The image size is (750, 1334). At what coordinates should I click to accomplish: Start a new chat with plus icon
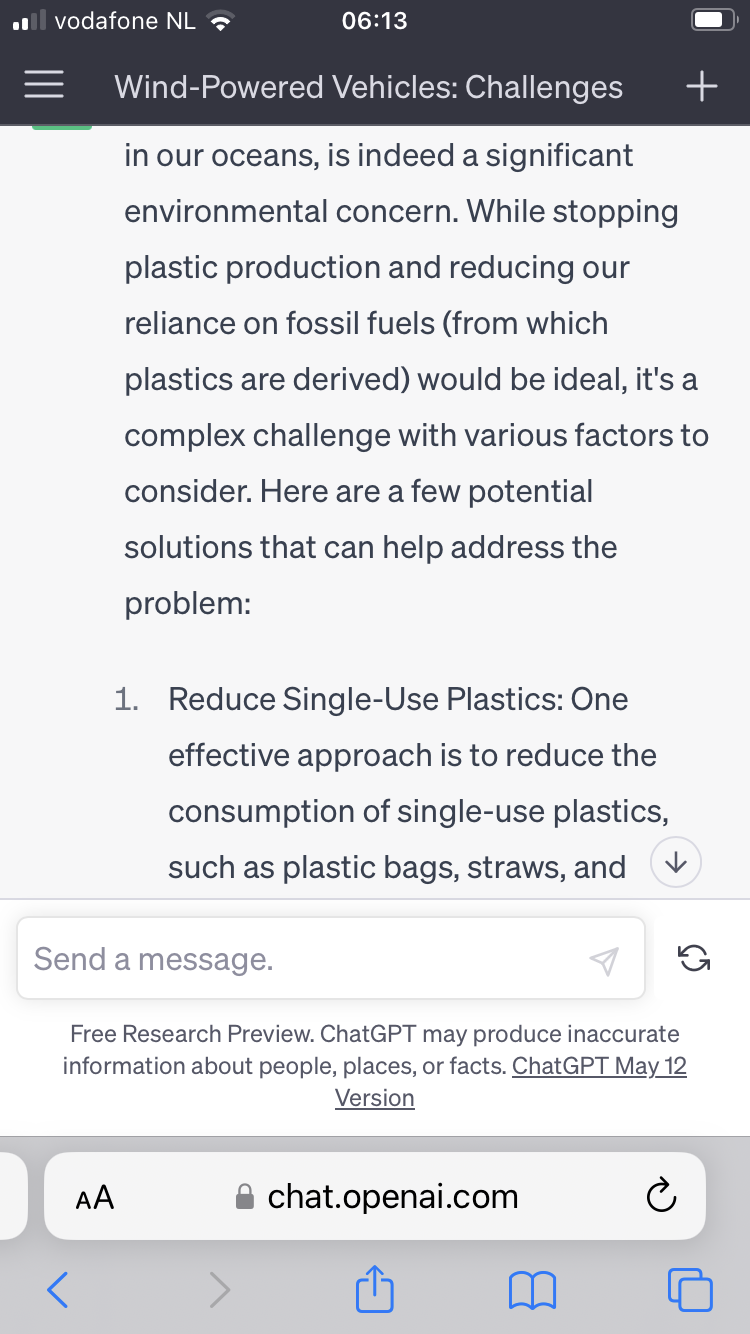(702, 86)
